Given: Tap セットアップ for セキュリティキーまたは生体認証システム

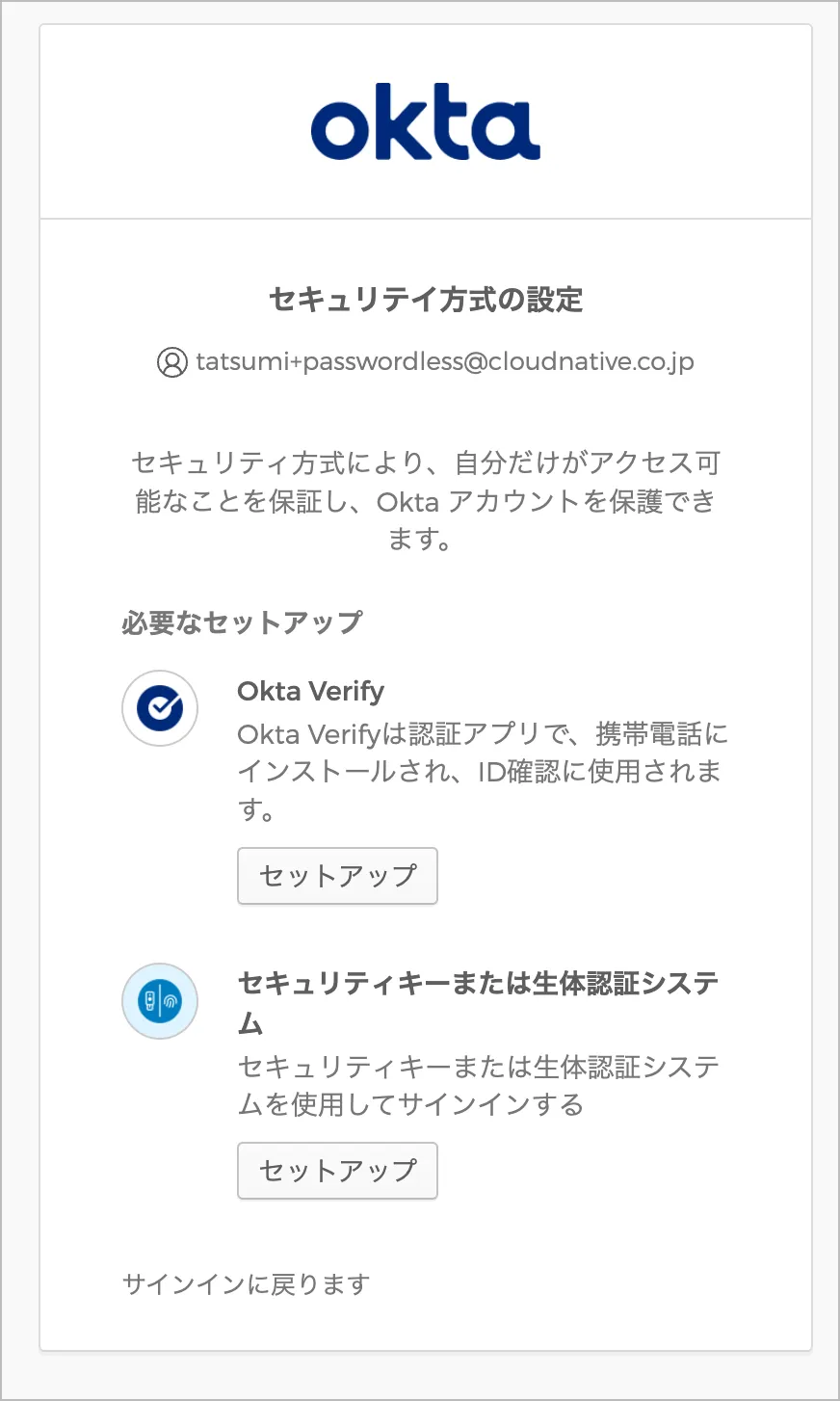Looking at the screenshot, I should (337, 1171).
